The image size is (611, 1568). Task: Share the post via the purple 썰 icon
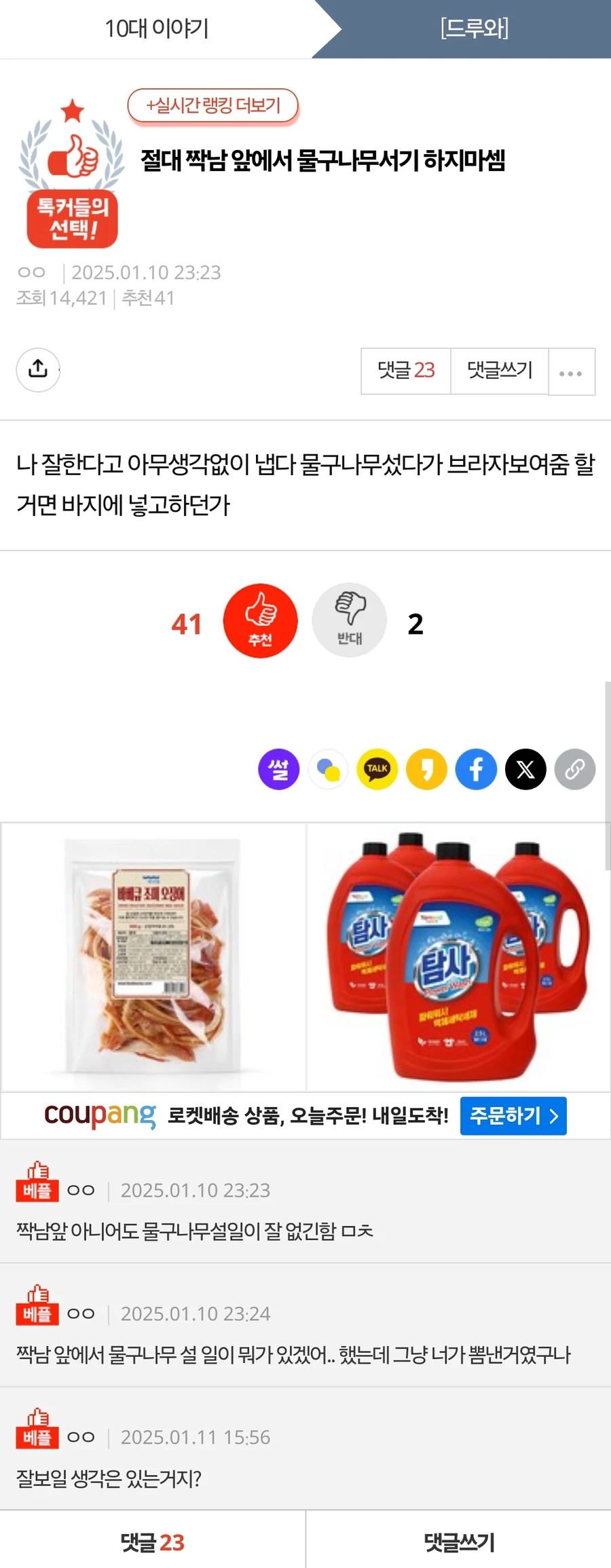click(278, 769)
